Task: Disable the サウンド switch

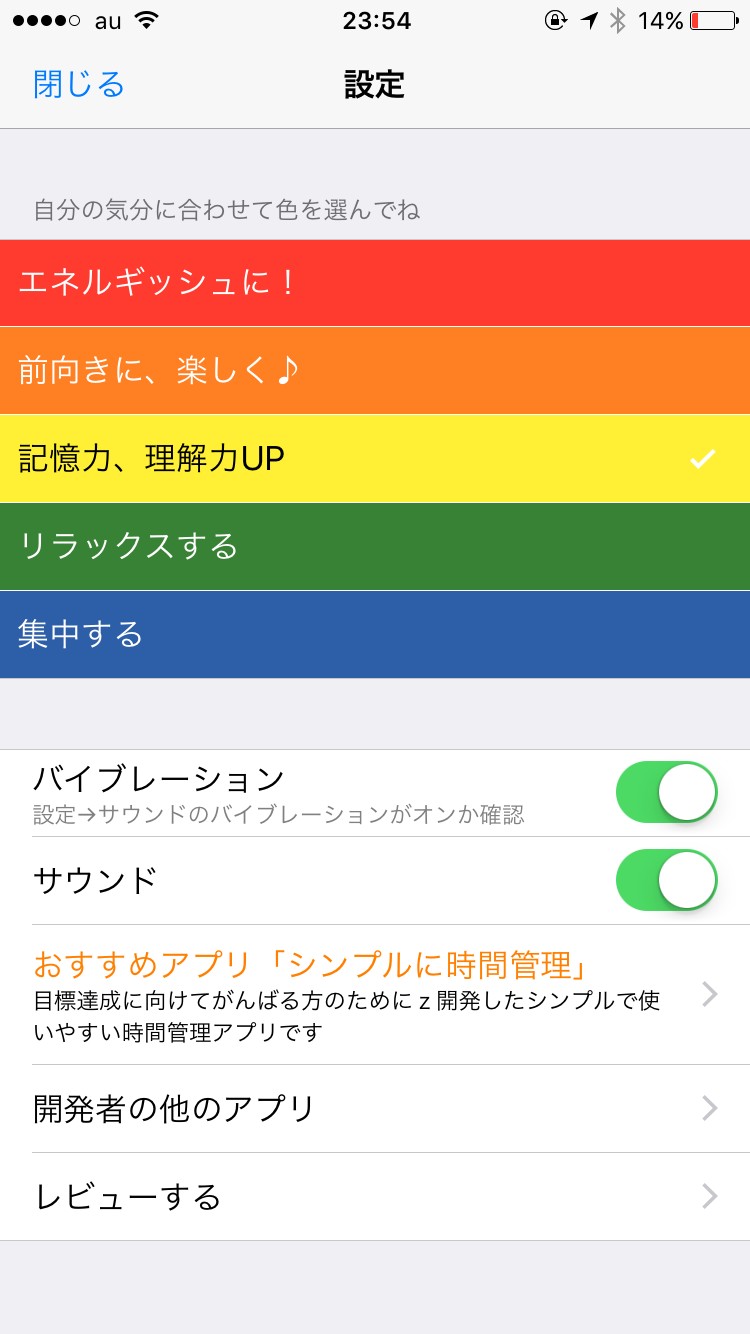Action: pos(666,880)
